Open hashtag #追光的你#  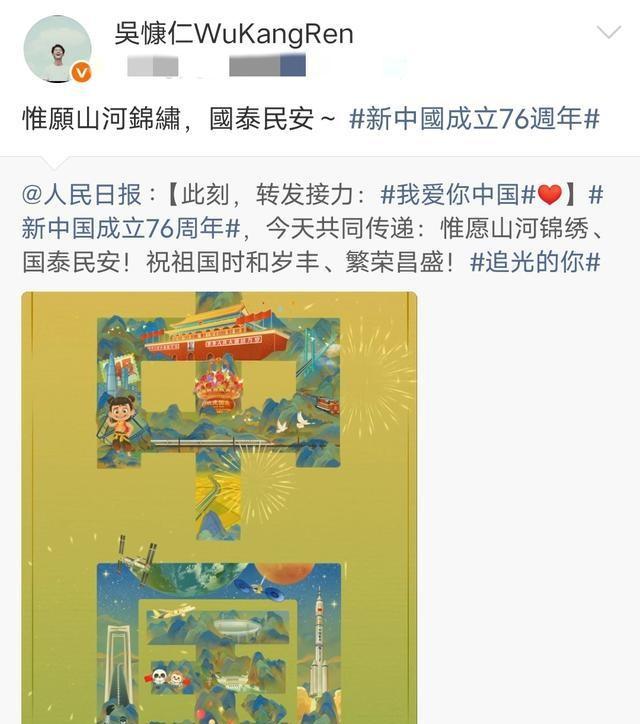click(534, 262)
